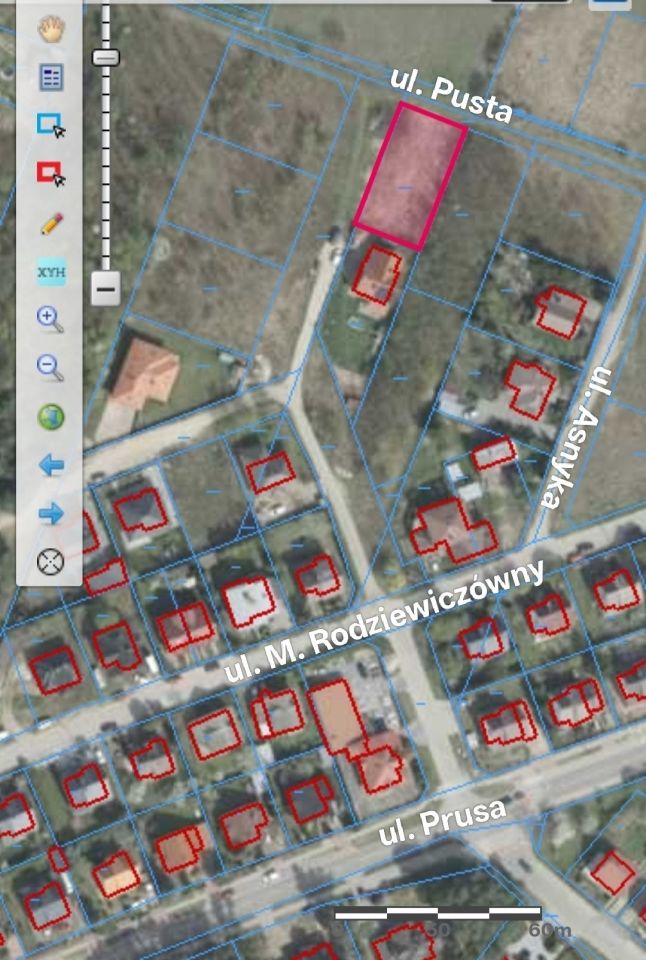Screen dimensions: 646x960
Task: Go forward to the next map view
Action: pos(51,514)
